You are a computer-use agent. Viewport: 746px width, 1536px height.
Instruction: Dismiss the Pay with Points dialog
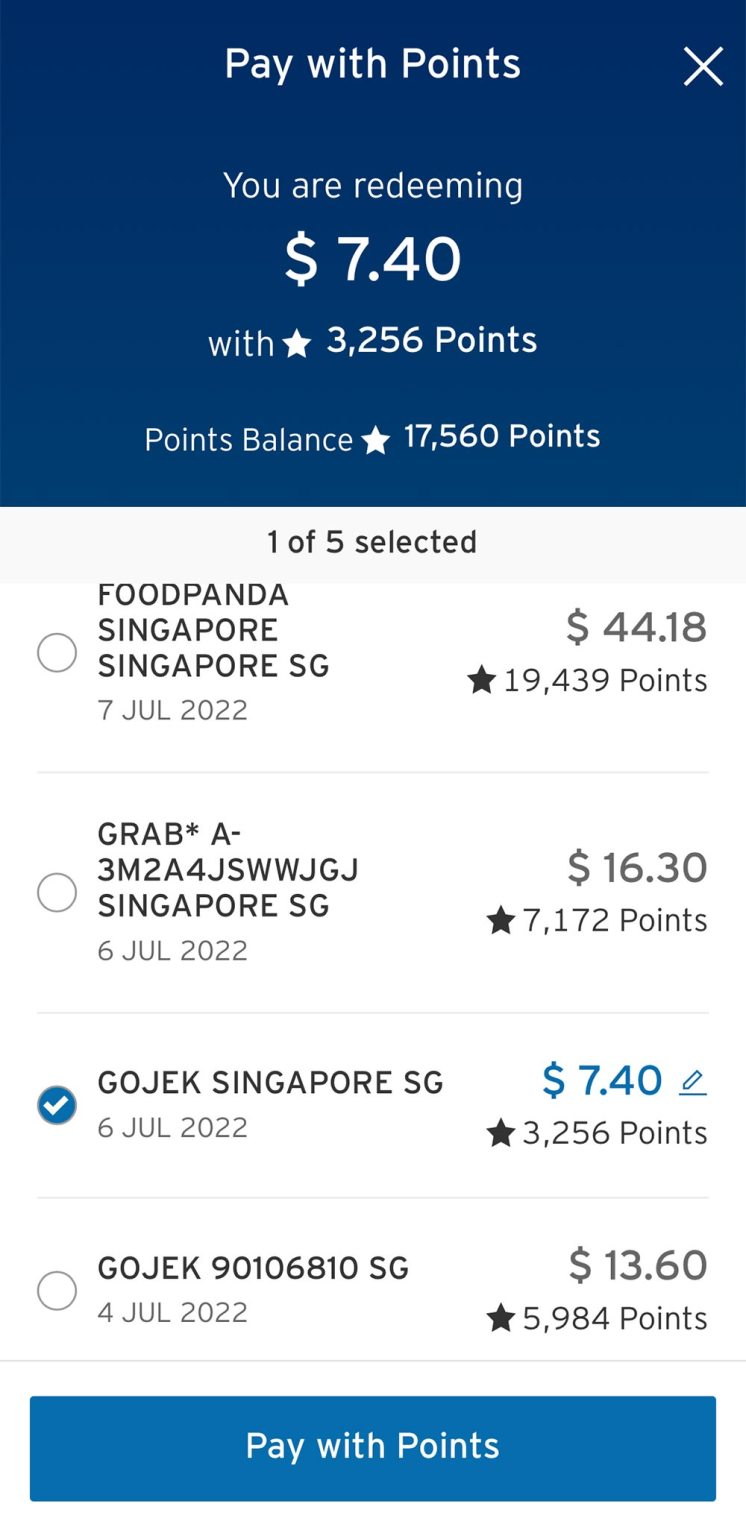point(703,66)
